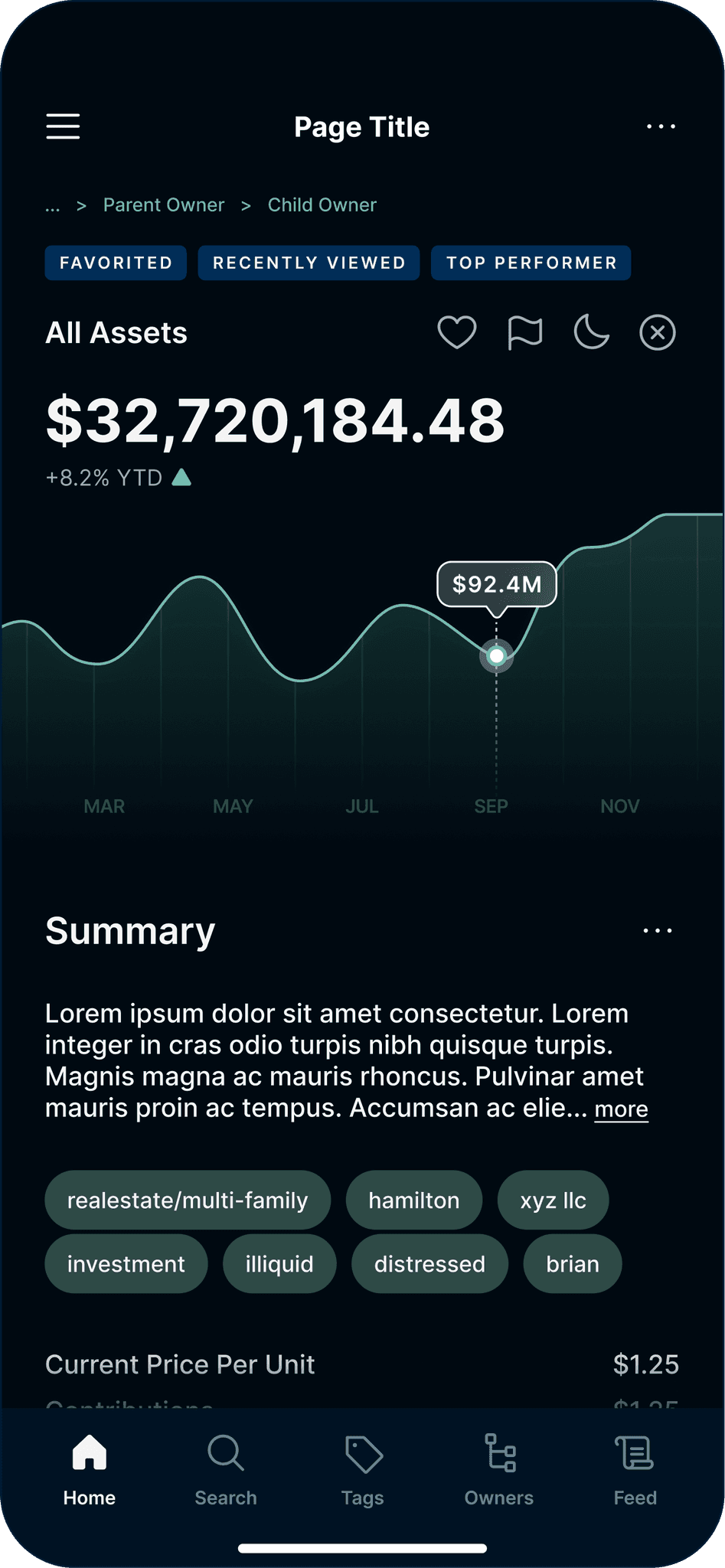725x1568 pixels.
Task: Dismiss with the circled X icon
Action: pyautogui.click(x=658, y=332)
